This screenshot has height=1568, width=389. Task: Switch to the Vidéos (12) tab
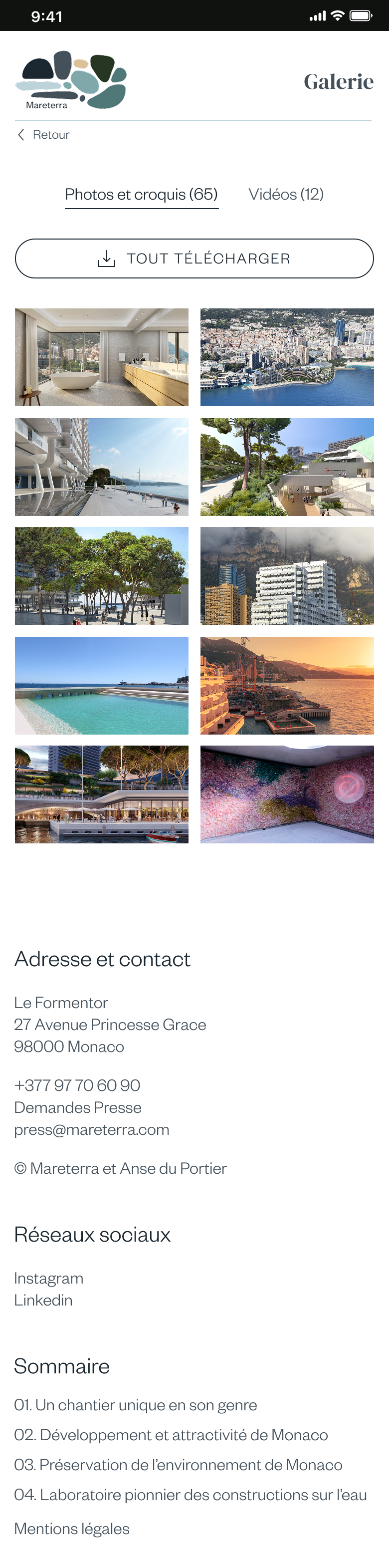tap(285, 194)
